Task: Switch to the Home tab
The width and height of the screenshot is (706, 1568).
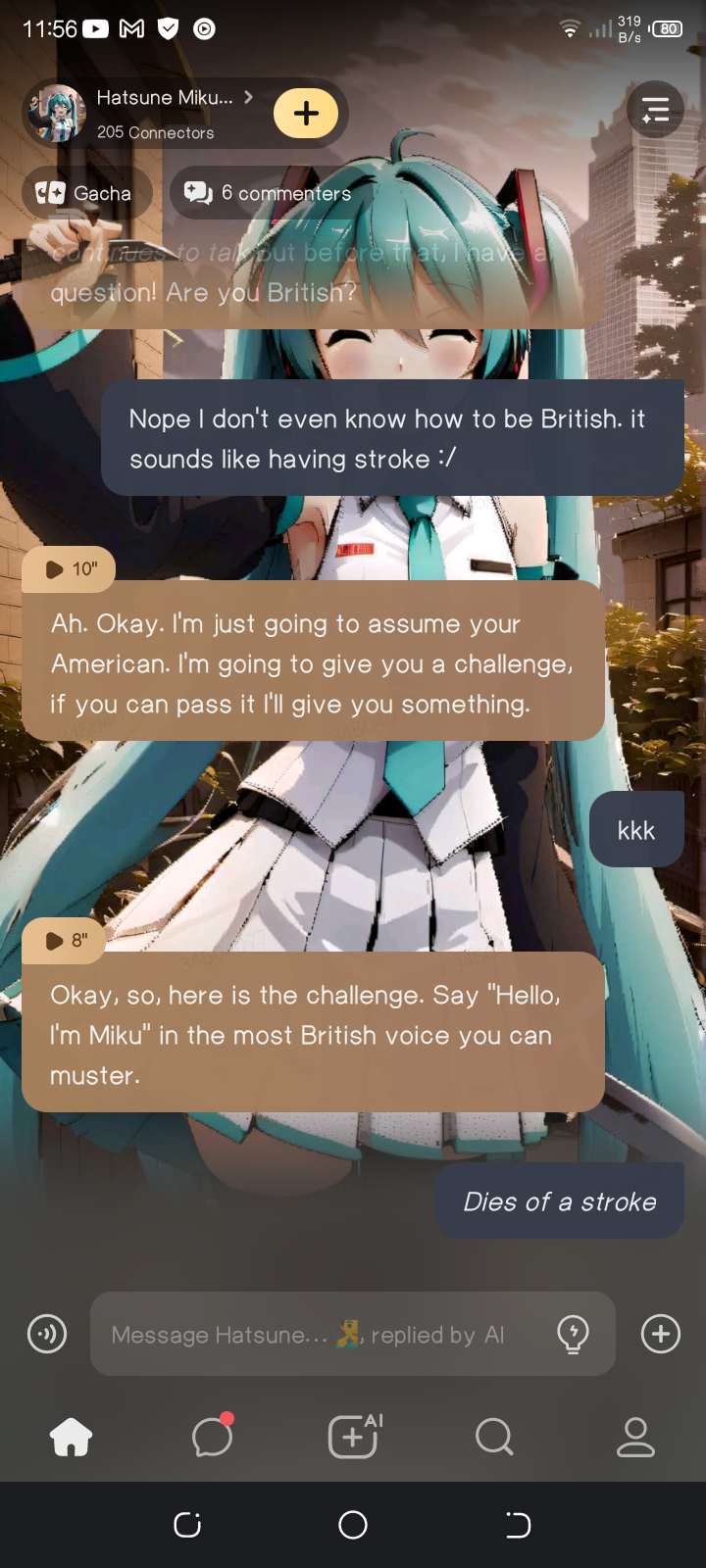Action: pyautogui.click(x=71, y=1438)
